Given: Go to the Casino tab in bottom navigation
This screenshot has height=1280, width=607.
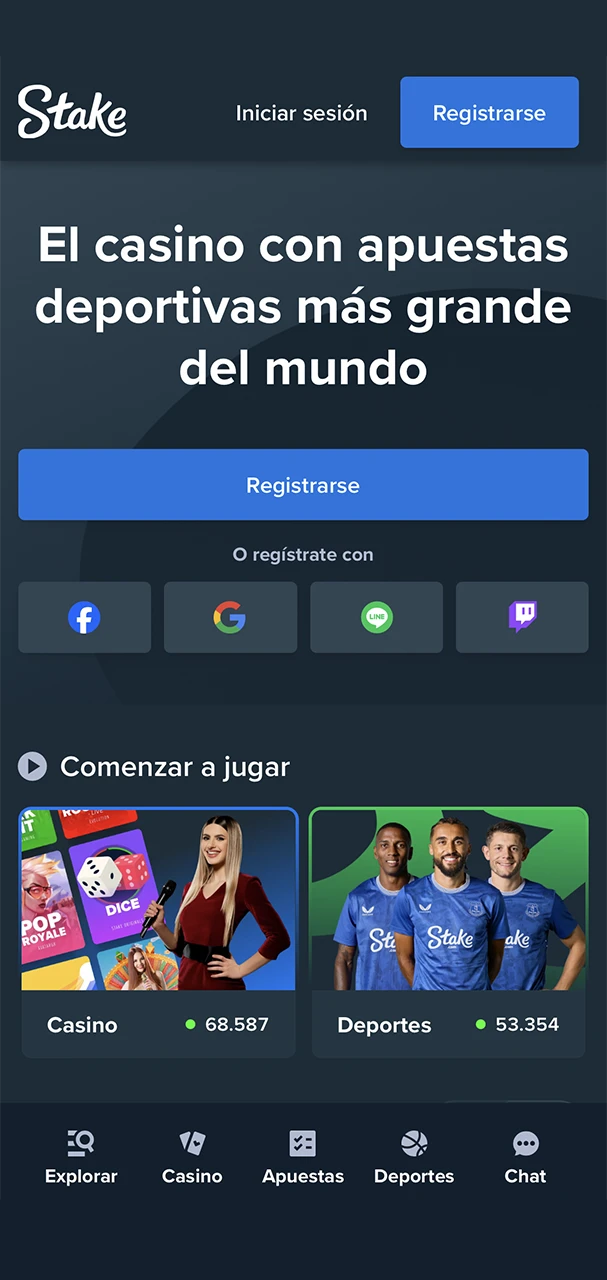Looking at the screenshot, I should (x=192, y=1157).
